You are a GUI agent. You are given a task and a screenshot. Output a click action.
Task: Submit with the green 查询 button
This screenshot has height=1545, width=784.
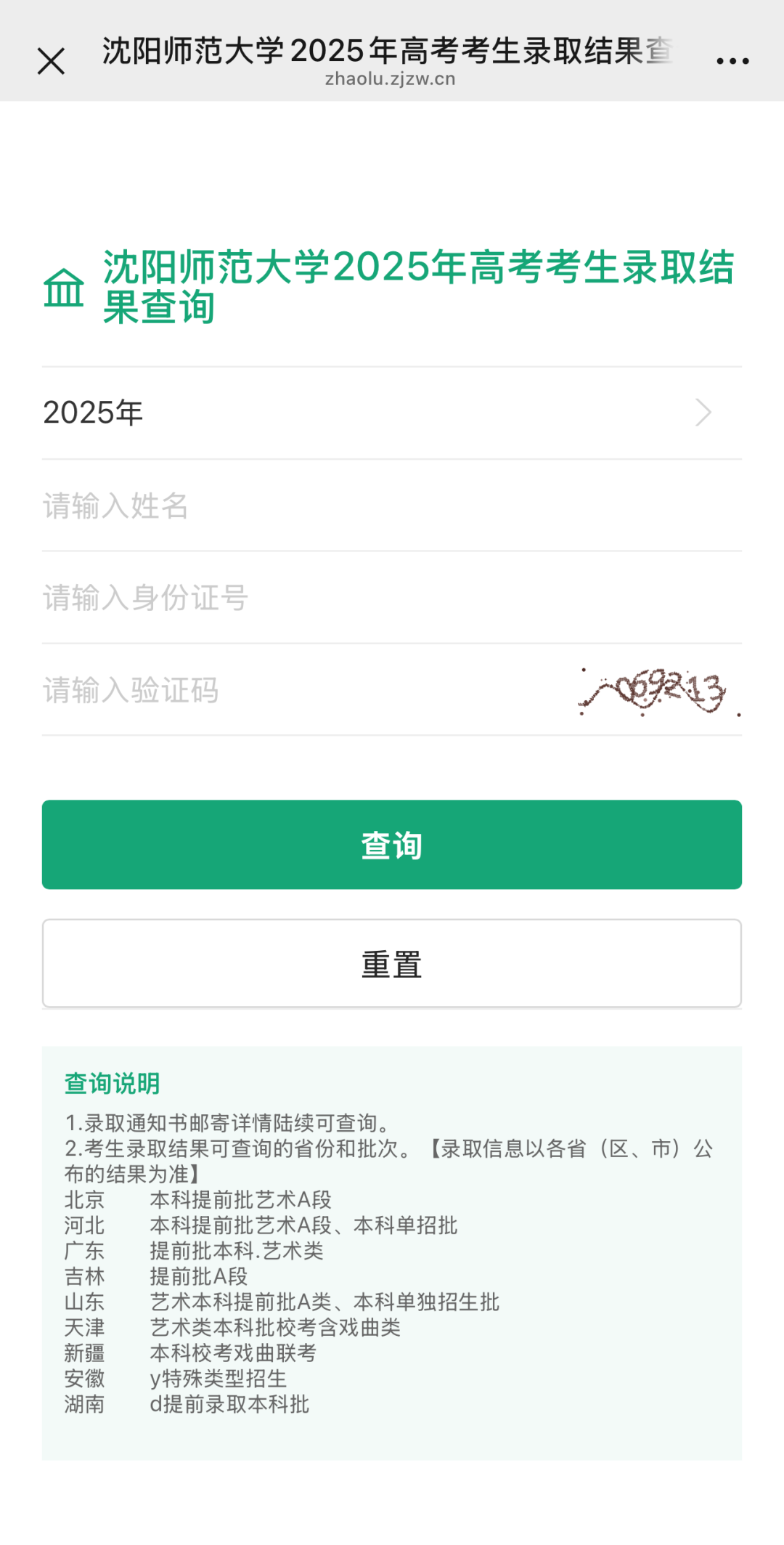coord(391,845)
